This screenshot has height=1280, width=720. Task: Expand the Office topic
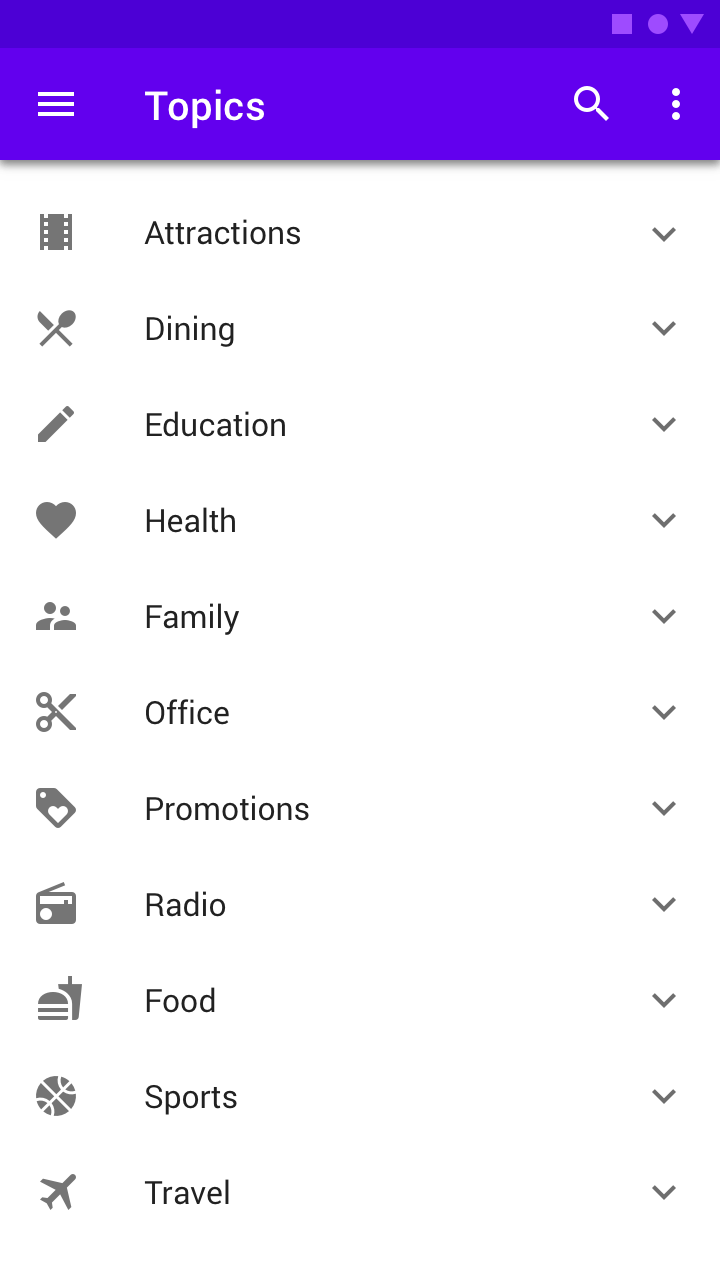[x=664, y=713]
